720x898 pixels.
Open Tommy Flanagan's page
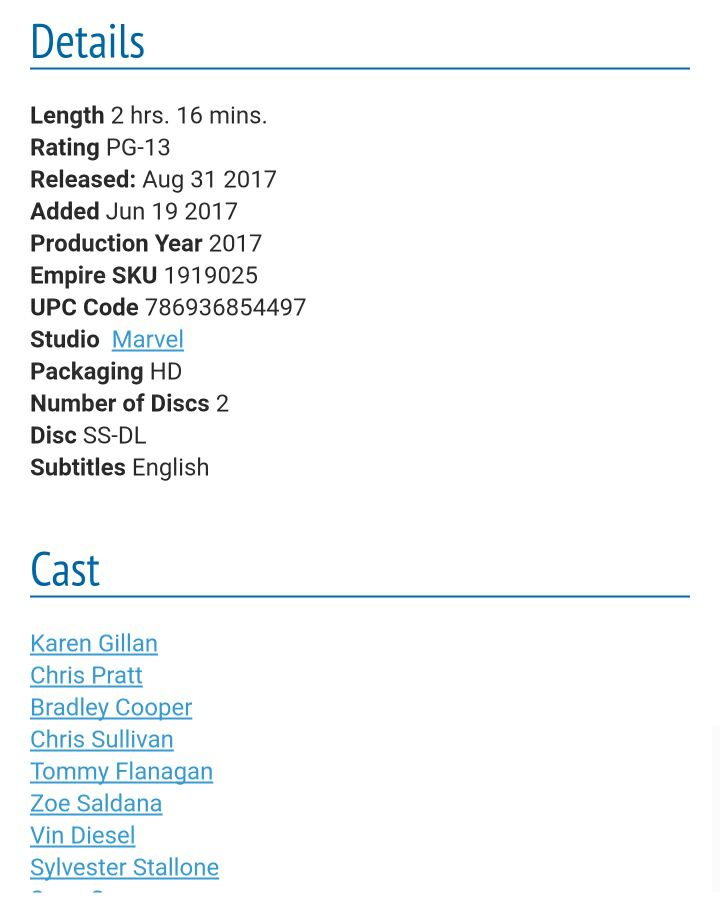(121, 771)
